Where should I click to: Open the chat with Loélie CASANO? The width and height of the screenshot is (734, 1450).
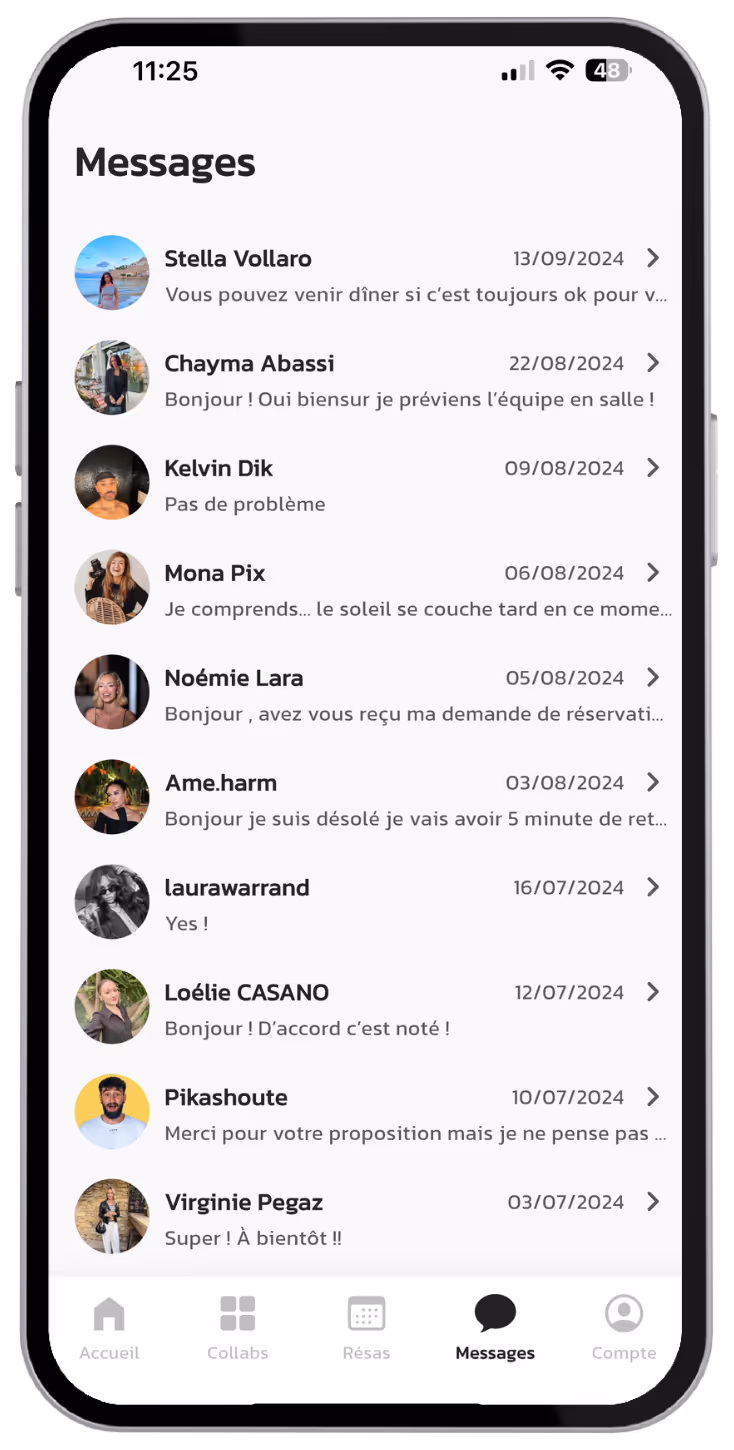point(370,1009)
